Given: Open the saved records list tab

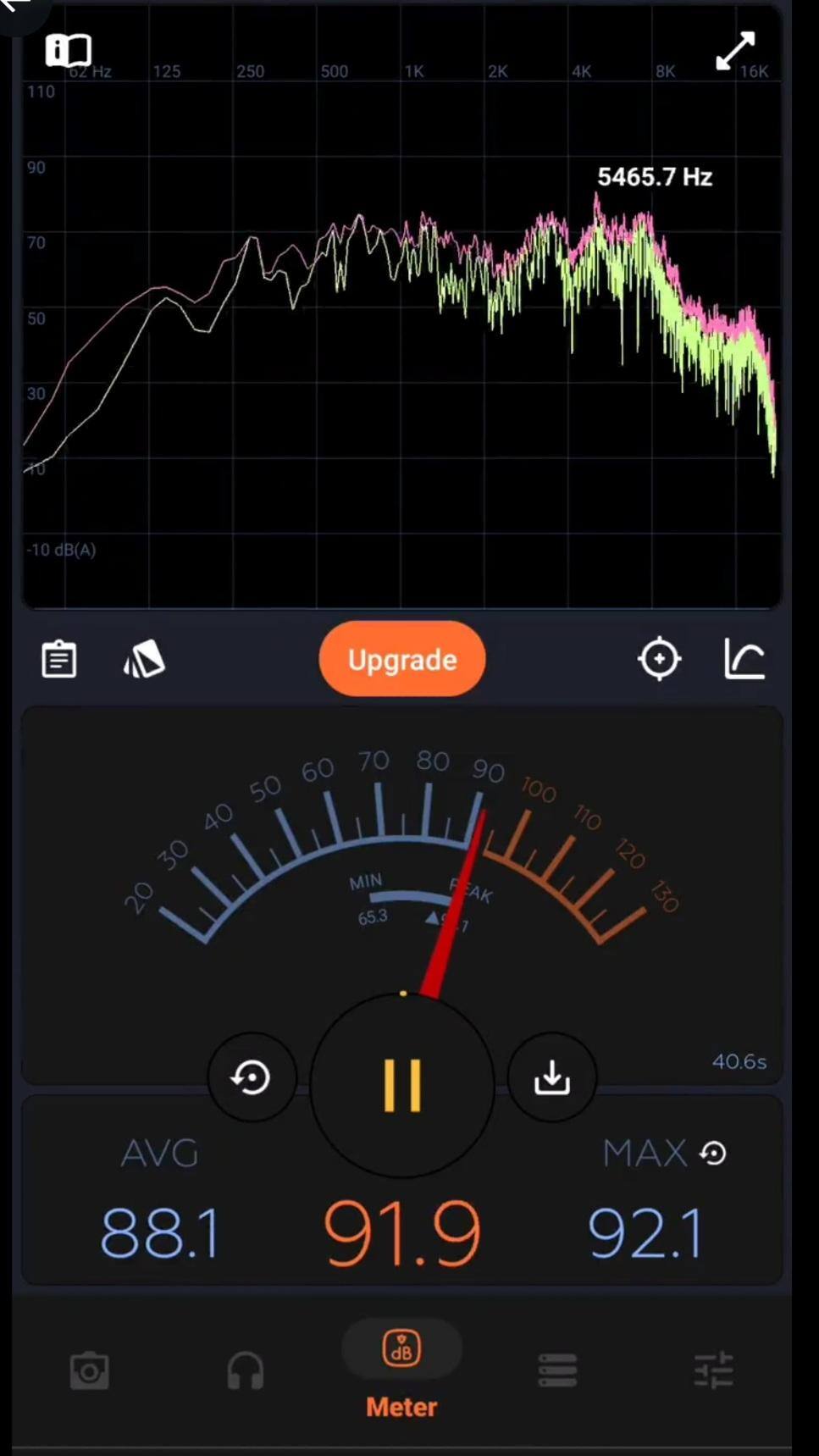Looking at the screenshot, I should (x=557, y=1370).
